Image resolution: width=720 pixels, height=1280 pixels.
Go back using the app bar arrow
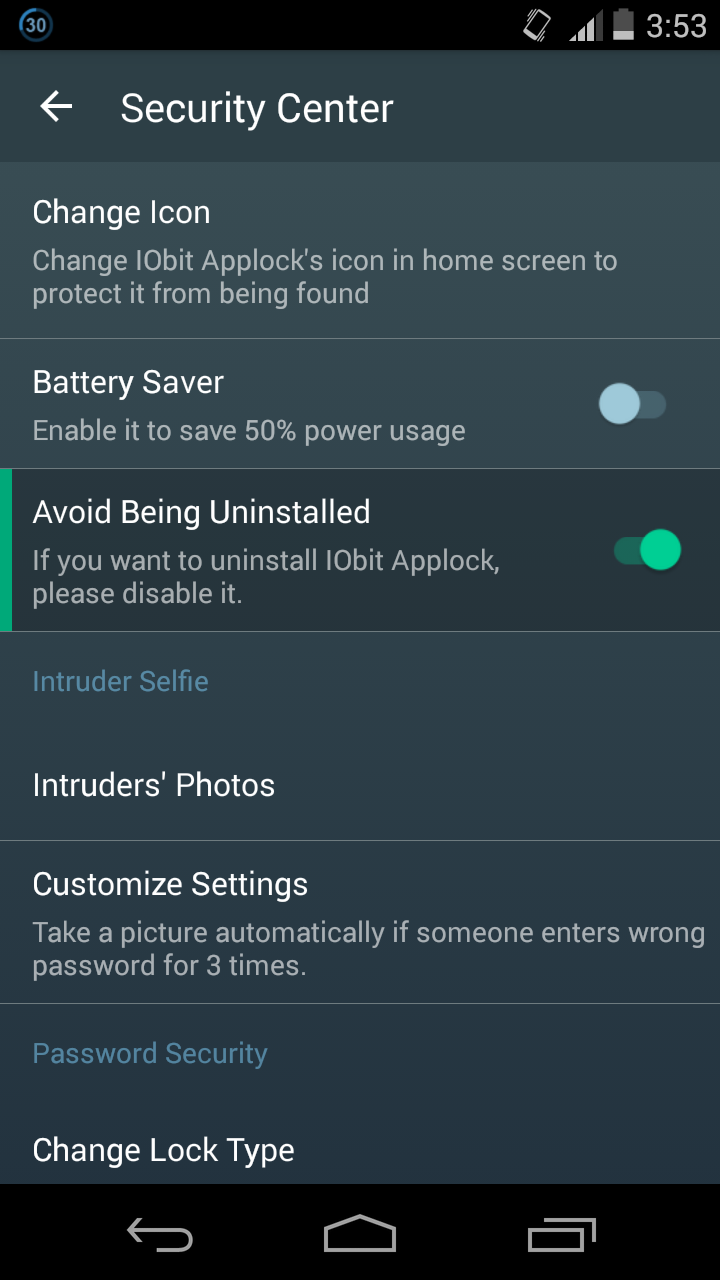point(57,107)
